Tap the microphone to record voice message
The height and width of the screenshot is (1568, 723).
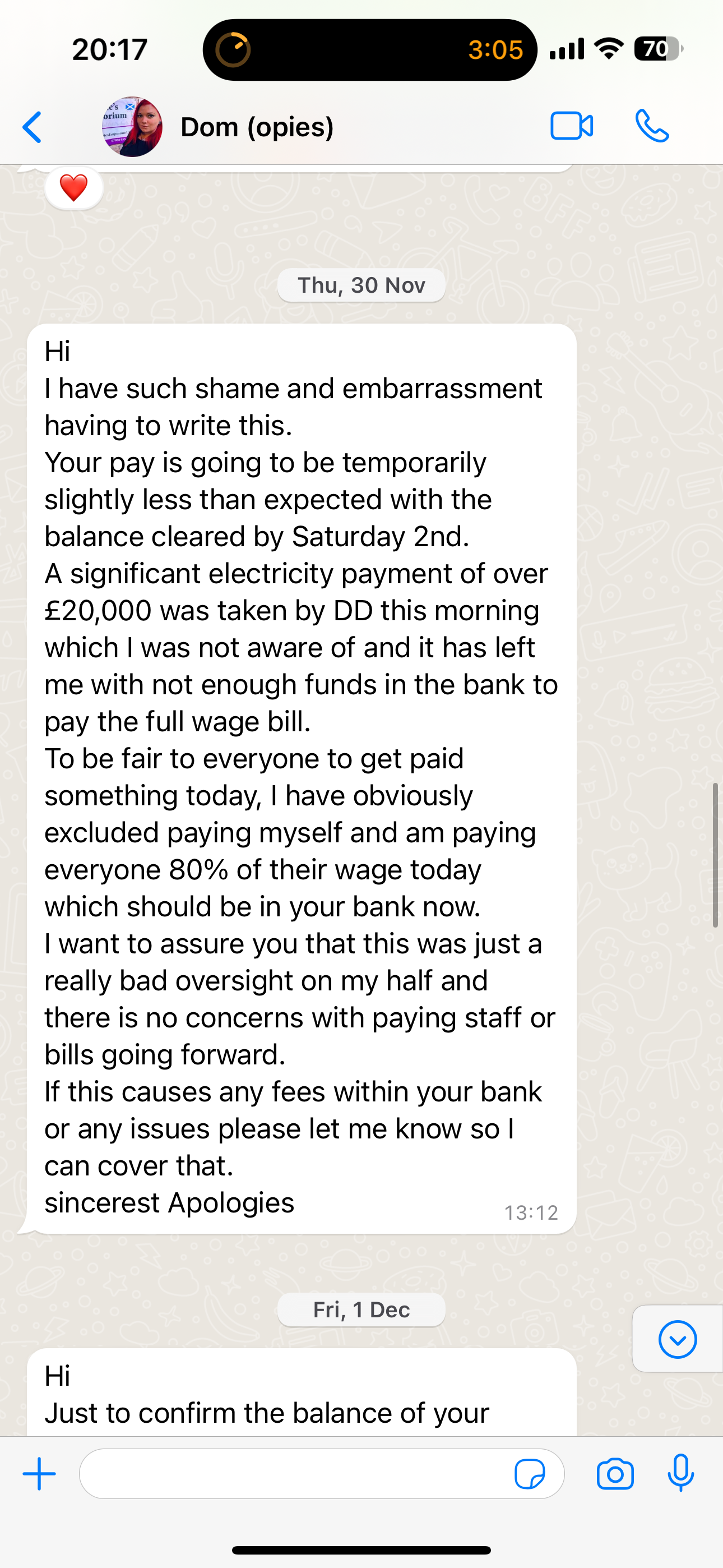click(x=680, y=1473)
